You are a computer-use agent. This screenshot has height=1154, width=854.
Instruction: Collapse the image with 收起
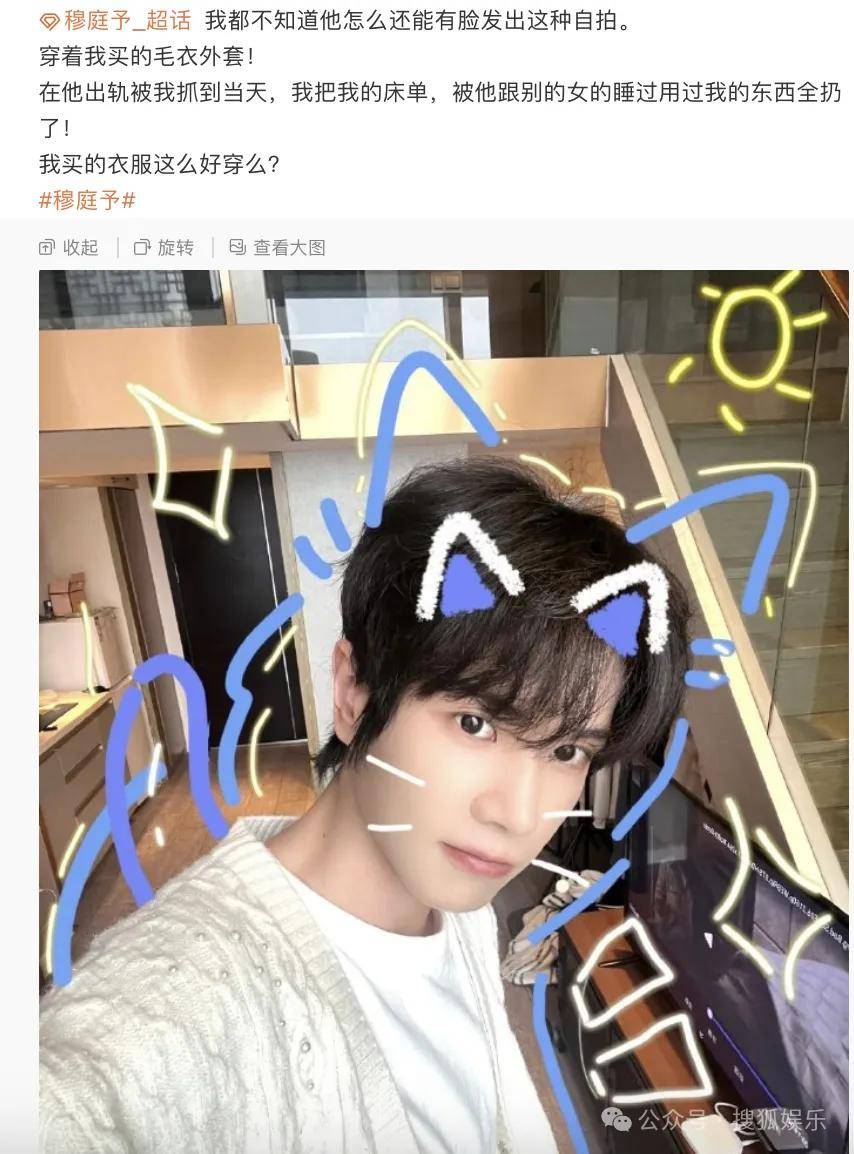[x=69, y=247]
